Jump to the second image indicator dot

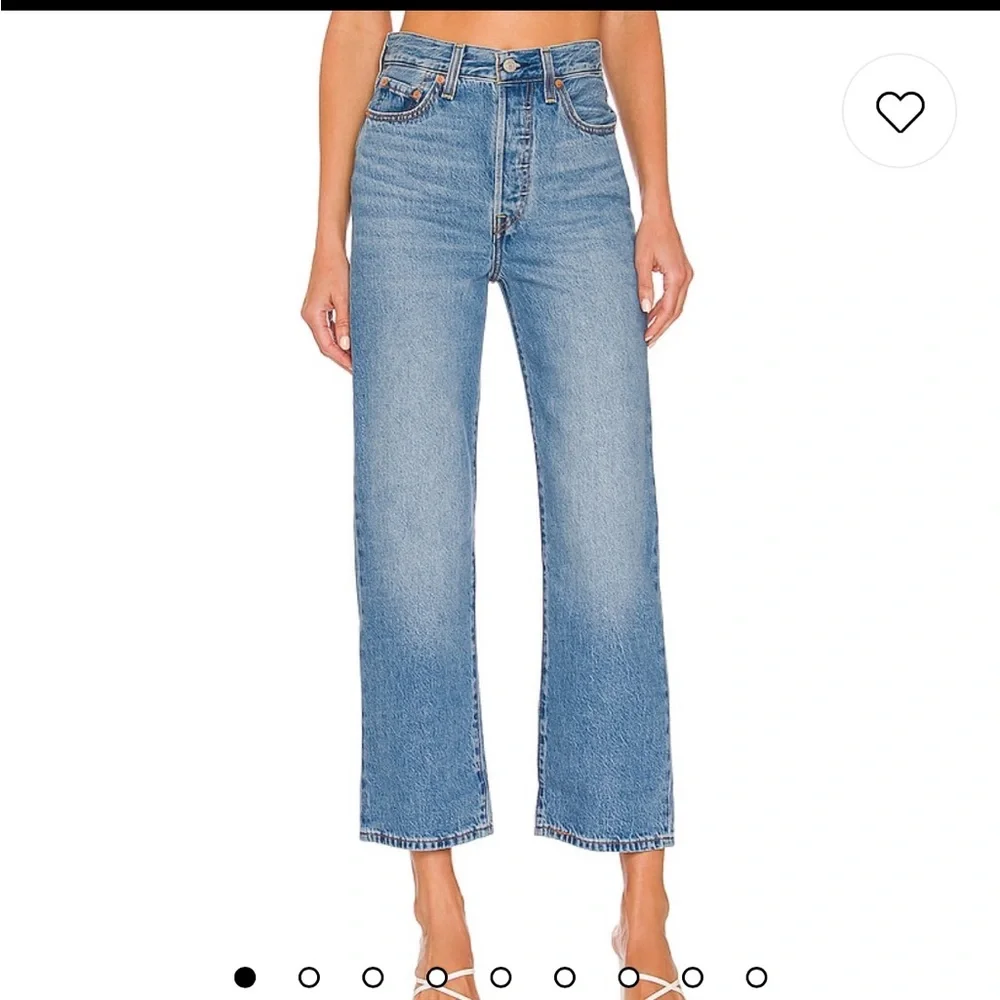[309, 976]
